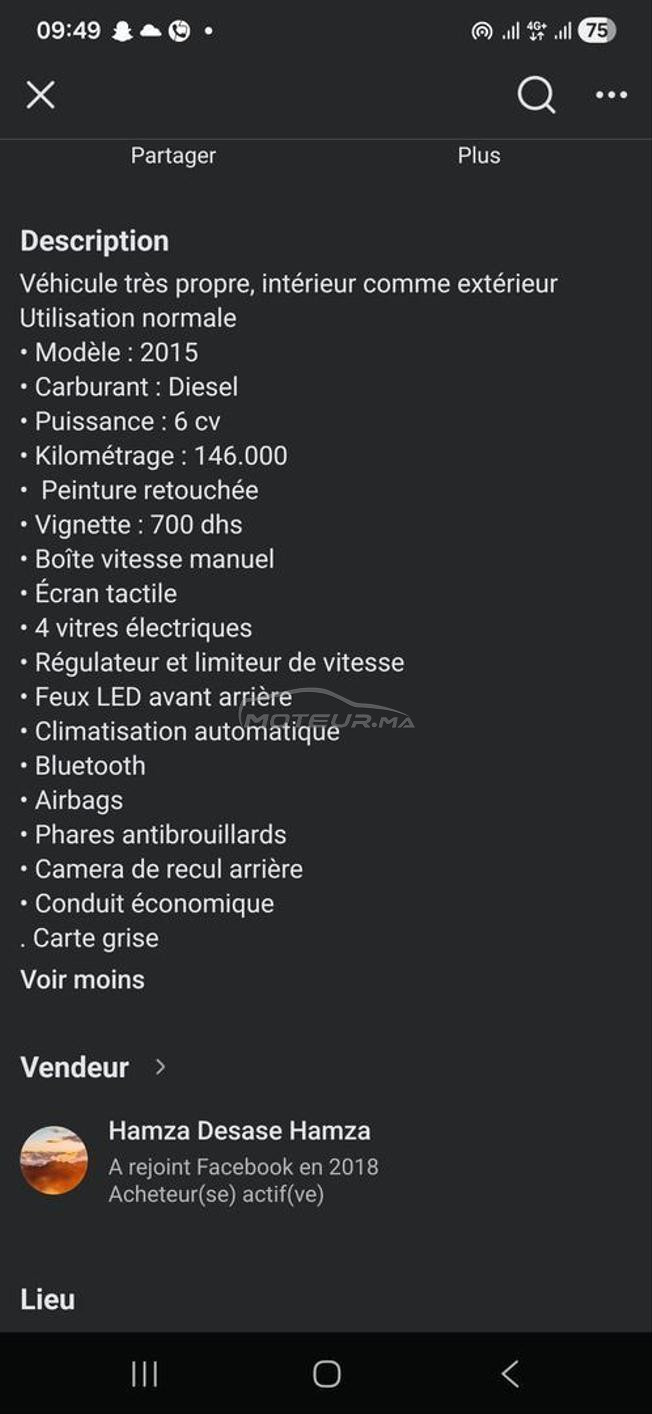Go back with the system back button
Screen dimensions: 652x1414
510,1373
